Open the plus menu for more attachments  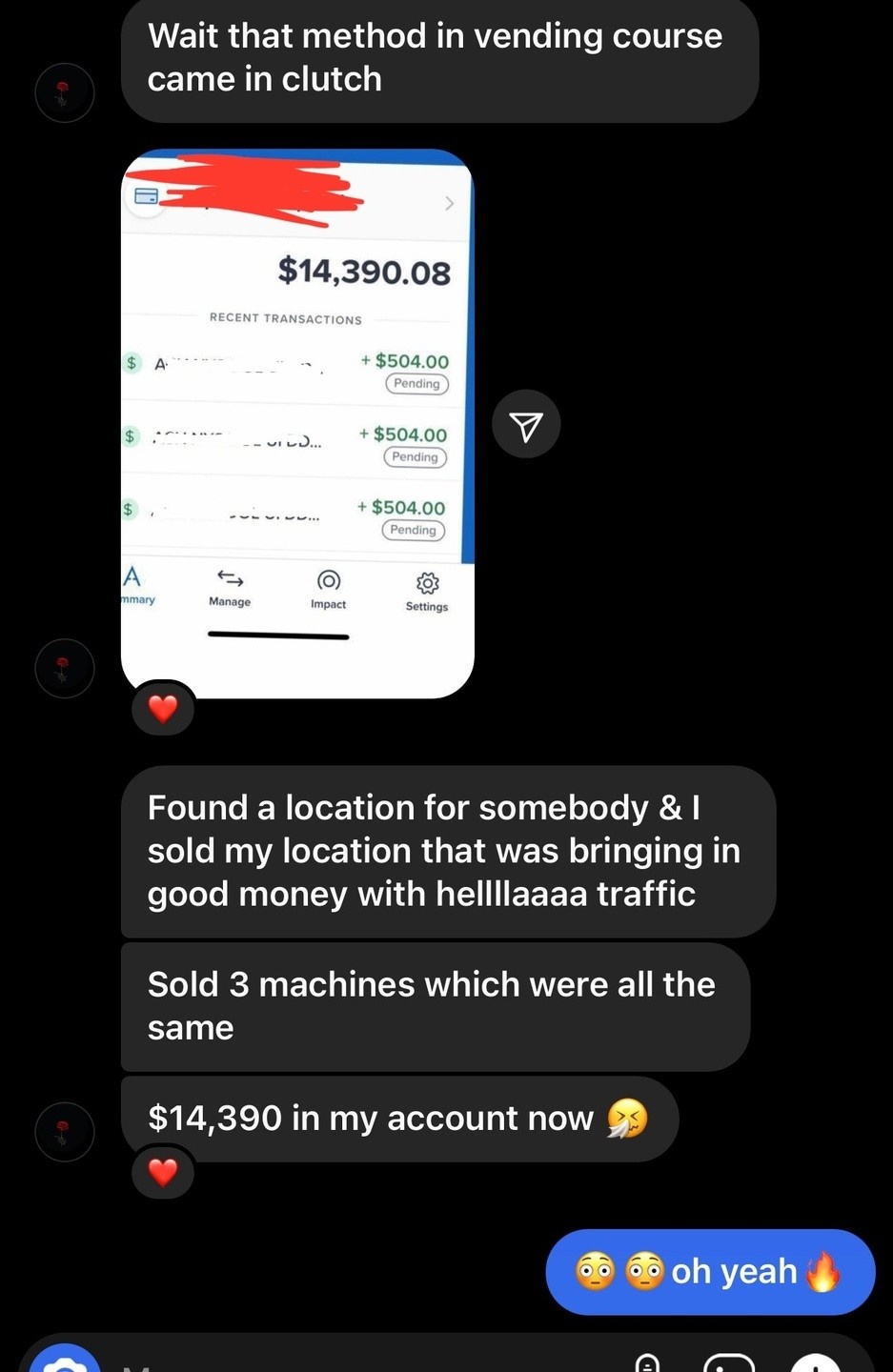tap(815, 1364)
